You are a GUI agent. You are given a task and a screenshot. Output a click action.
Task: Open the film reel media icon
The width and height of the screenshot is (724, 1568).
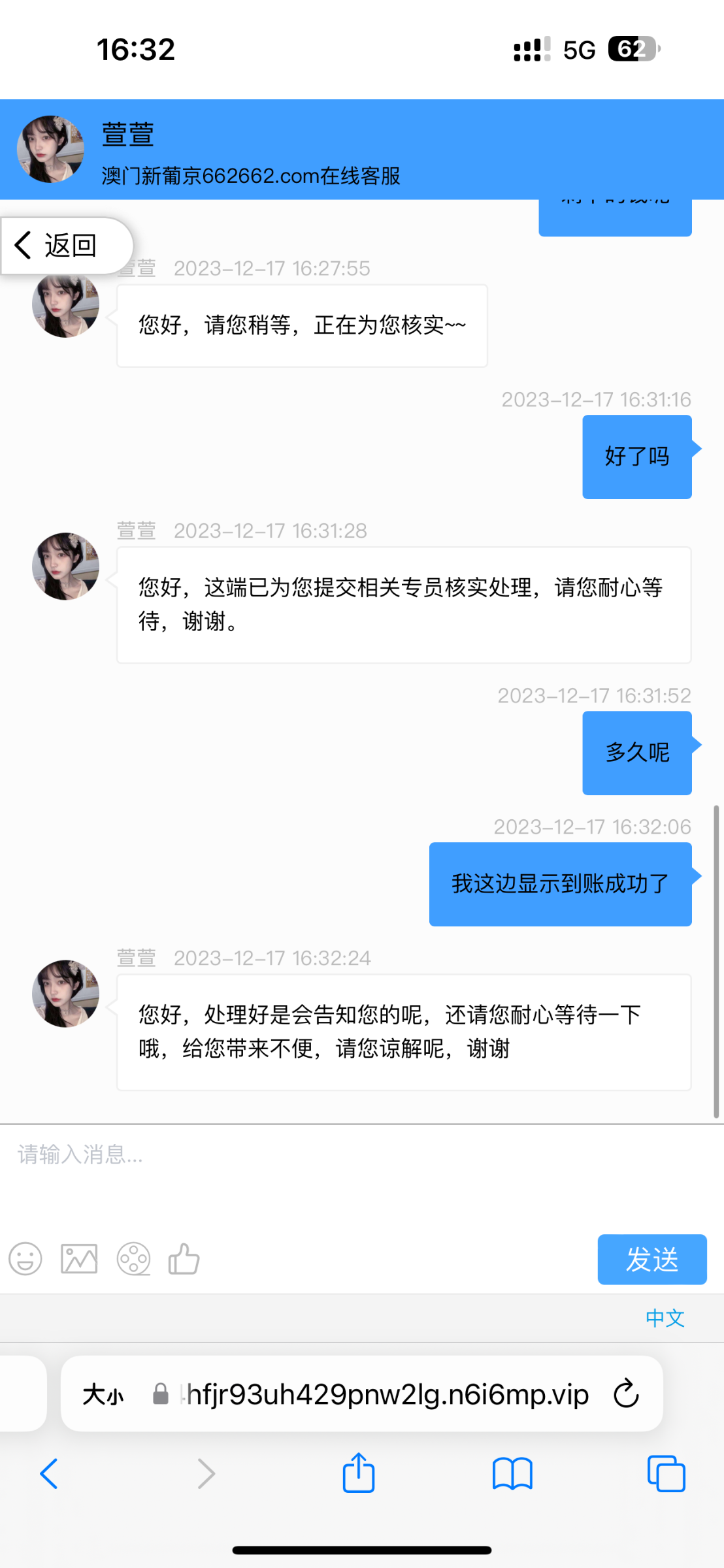pyautogui.click(x=133, y=1258)
